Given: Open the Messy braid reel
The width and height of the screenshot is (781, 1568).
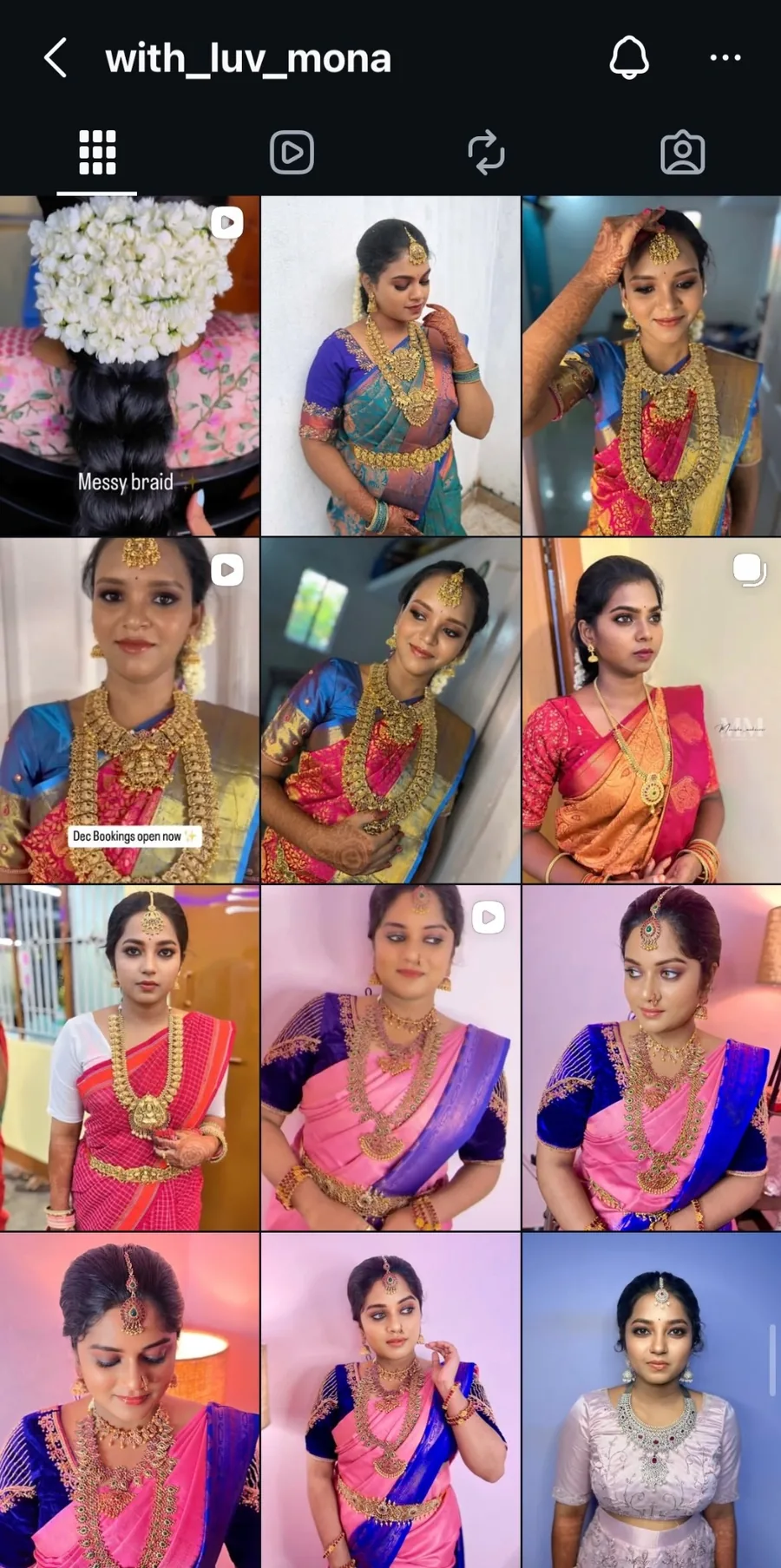Looking at the screenshot, I should pos(129,365).
